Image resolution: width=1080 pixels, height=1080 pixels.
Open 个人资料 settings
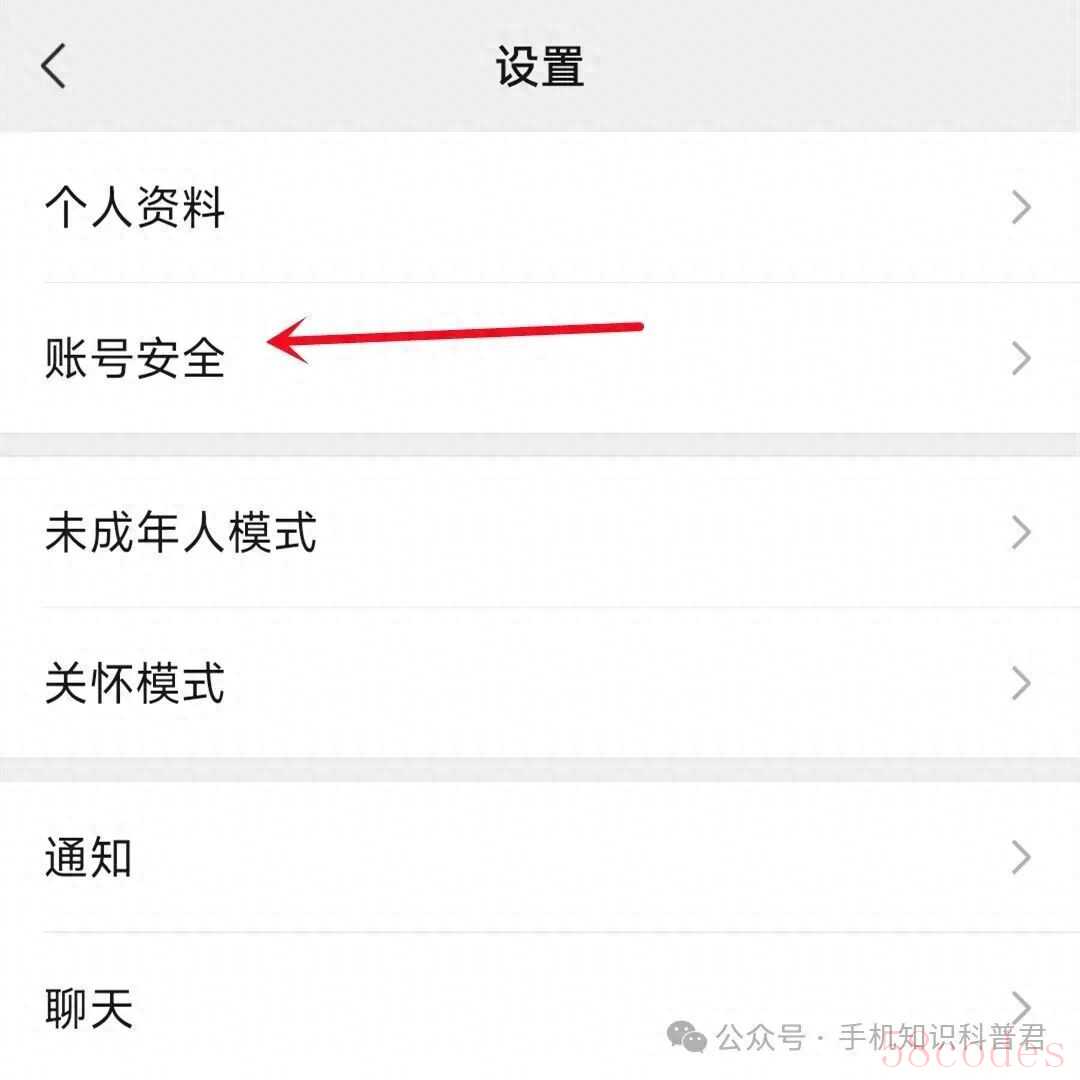(x=540, y=208)
